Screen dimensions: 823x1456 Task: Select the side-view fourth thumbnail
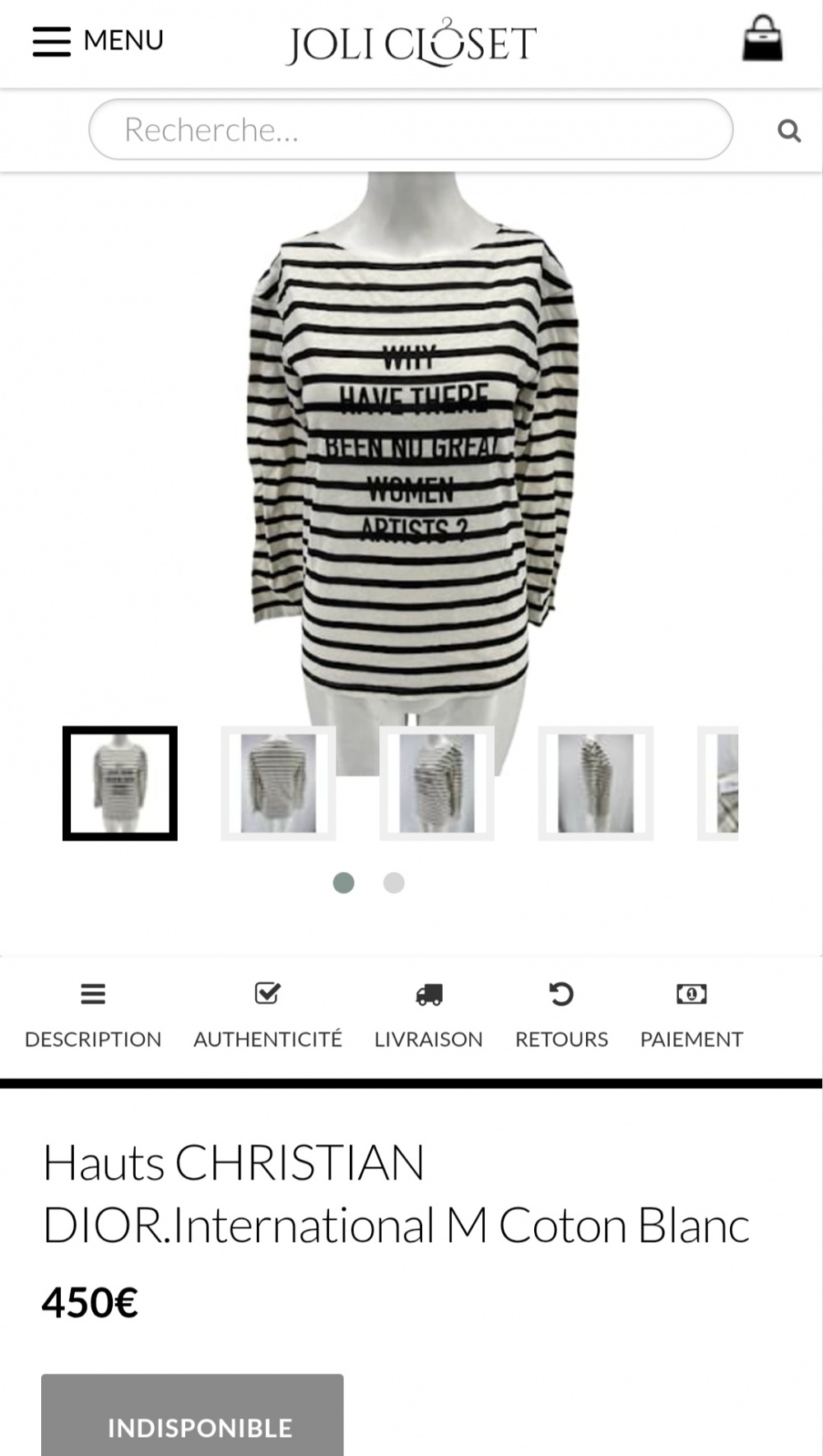tap(594, 782)
